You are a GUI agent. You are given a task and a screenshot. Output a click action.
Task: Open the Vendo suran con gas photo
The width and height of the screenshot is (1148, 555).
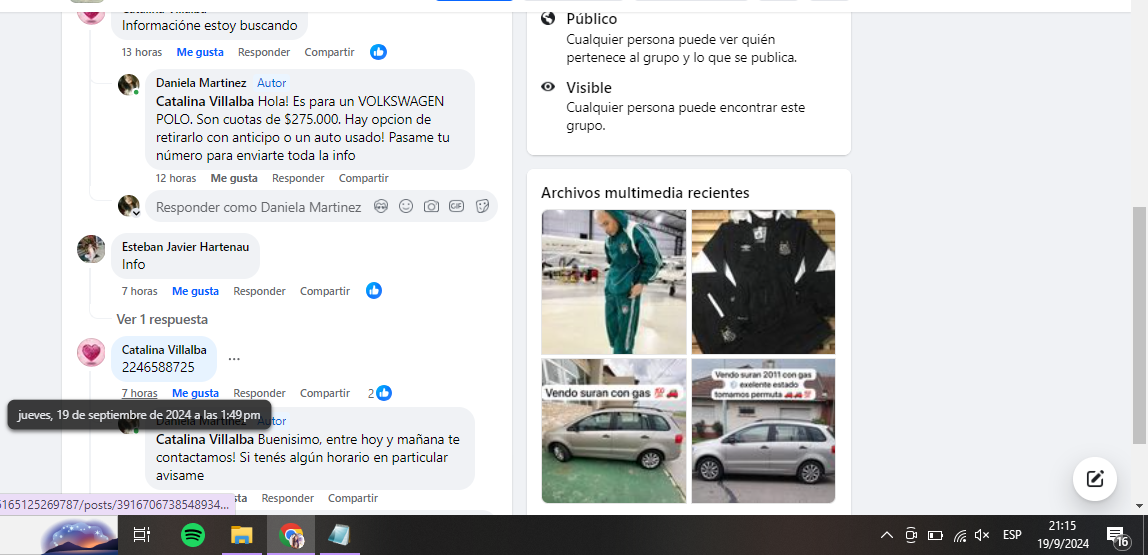[x=613, y=431]
